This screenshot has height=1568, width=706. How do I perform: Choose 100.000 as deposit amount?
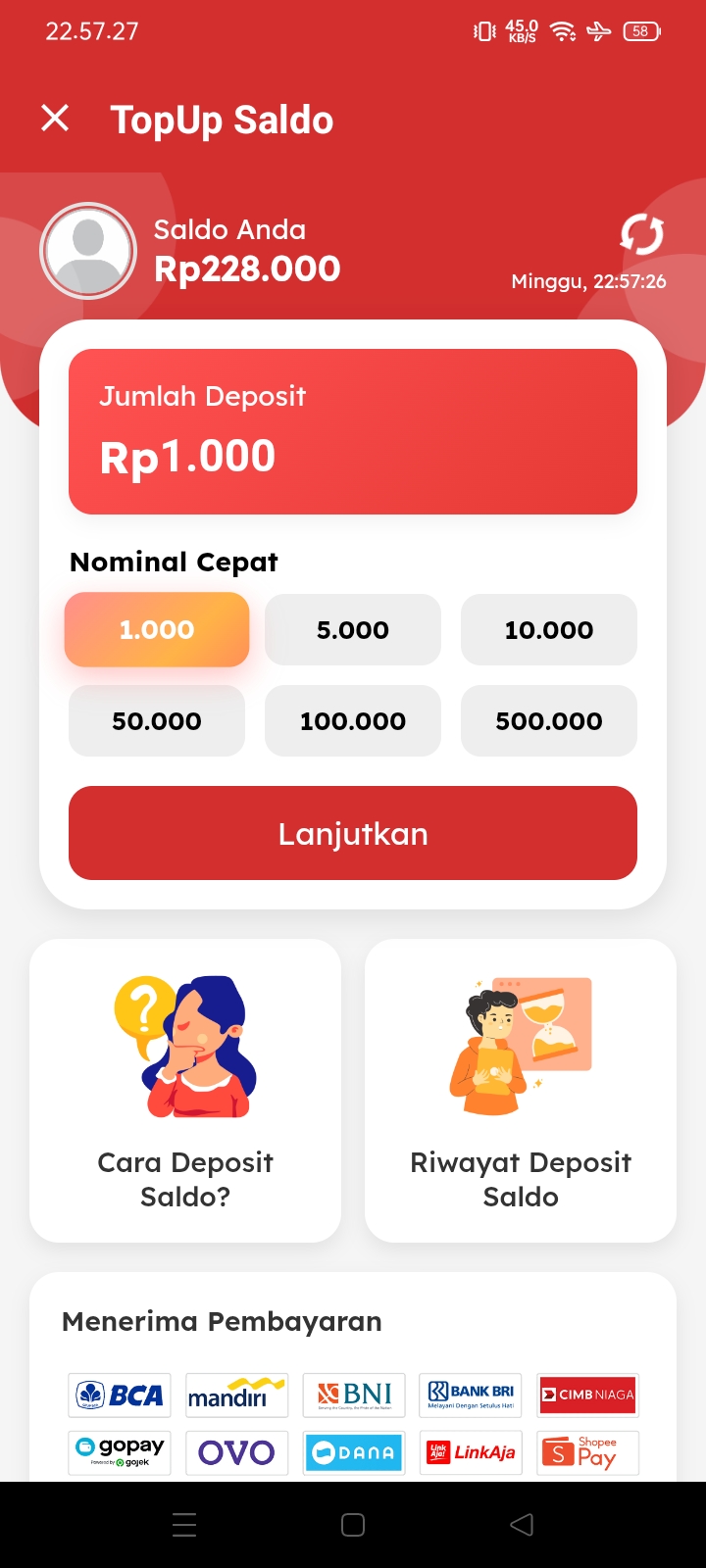[353, 721]
